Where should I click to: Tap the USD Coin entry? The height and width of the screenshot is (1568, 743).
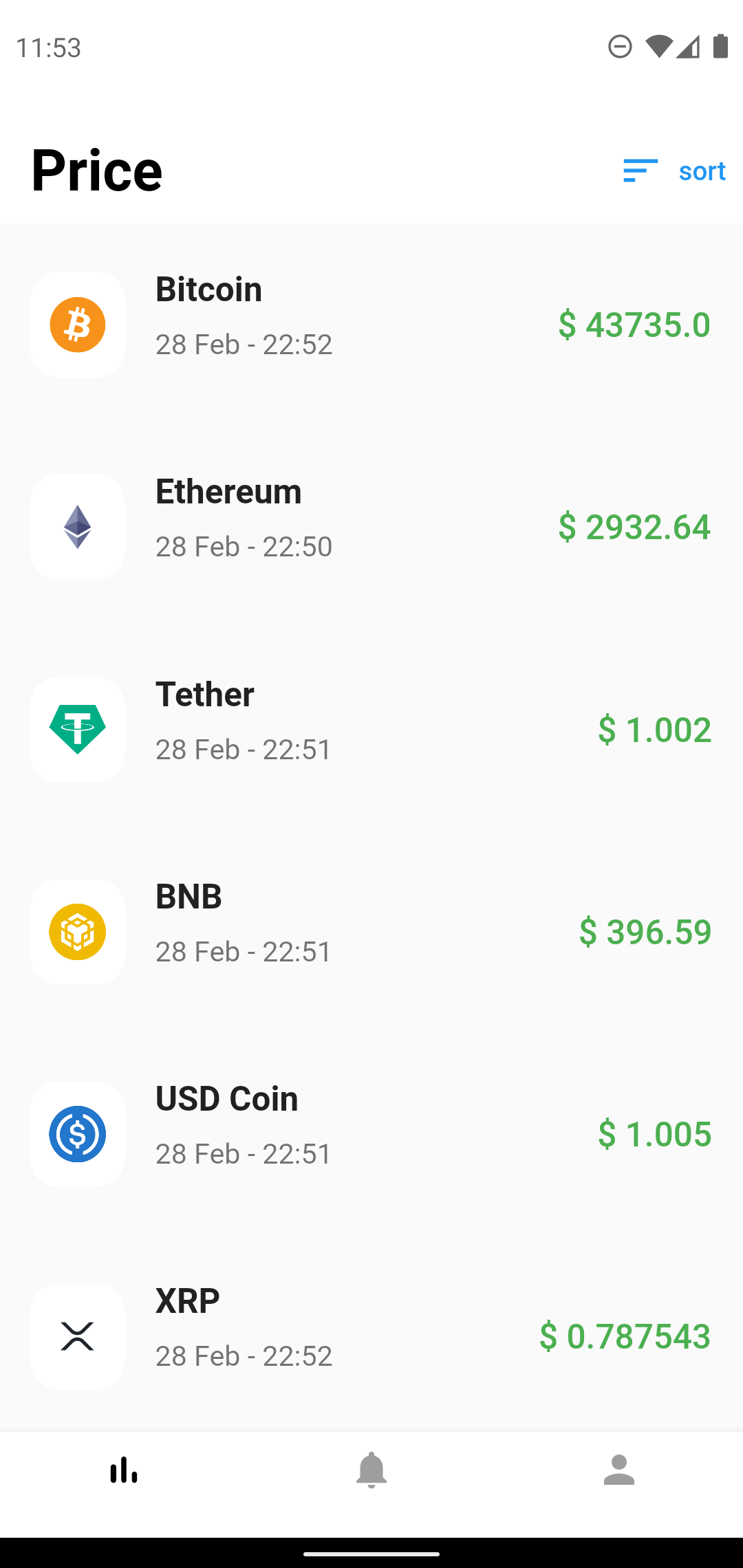click(371, 1133)
